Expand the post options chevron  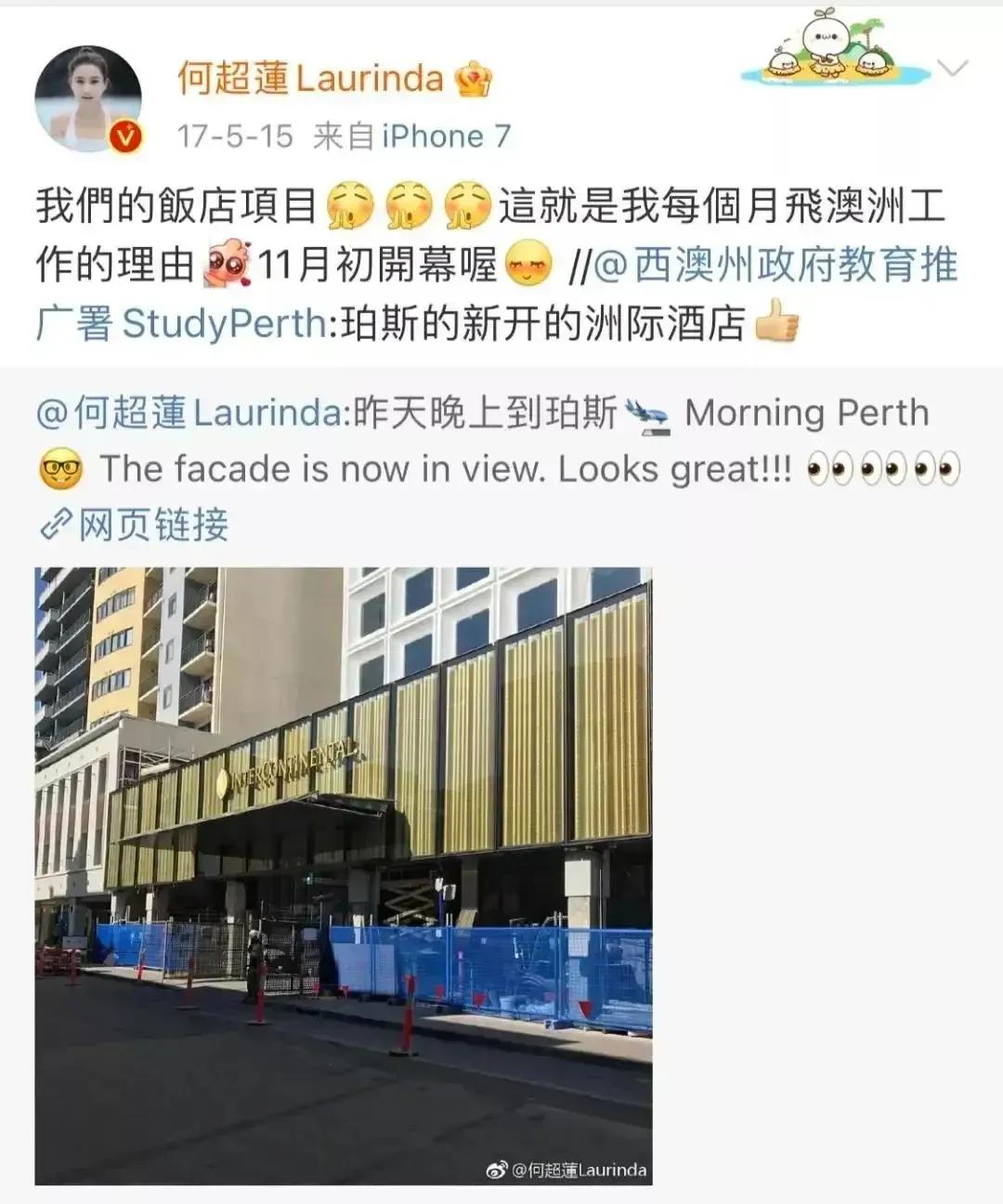953,68
